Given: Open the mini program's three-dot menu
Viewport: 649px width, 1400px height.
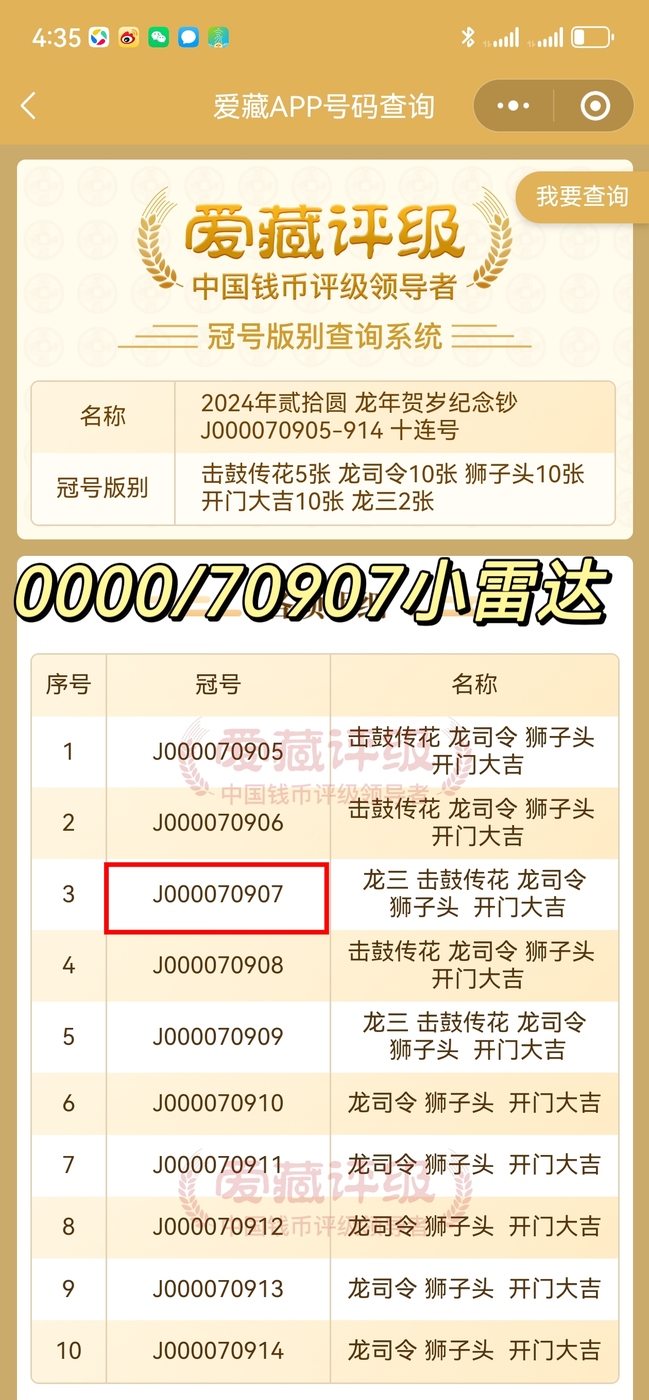Looking at the screenshot, I should pos(513,106).
